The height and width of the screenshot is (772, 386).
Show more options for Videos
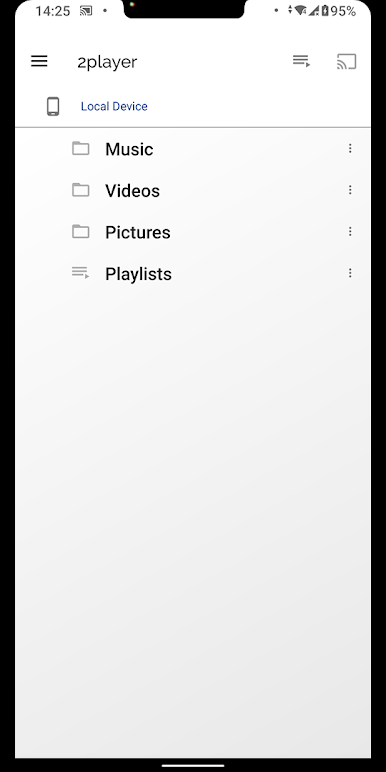tap(350, 190)
